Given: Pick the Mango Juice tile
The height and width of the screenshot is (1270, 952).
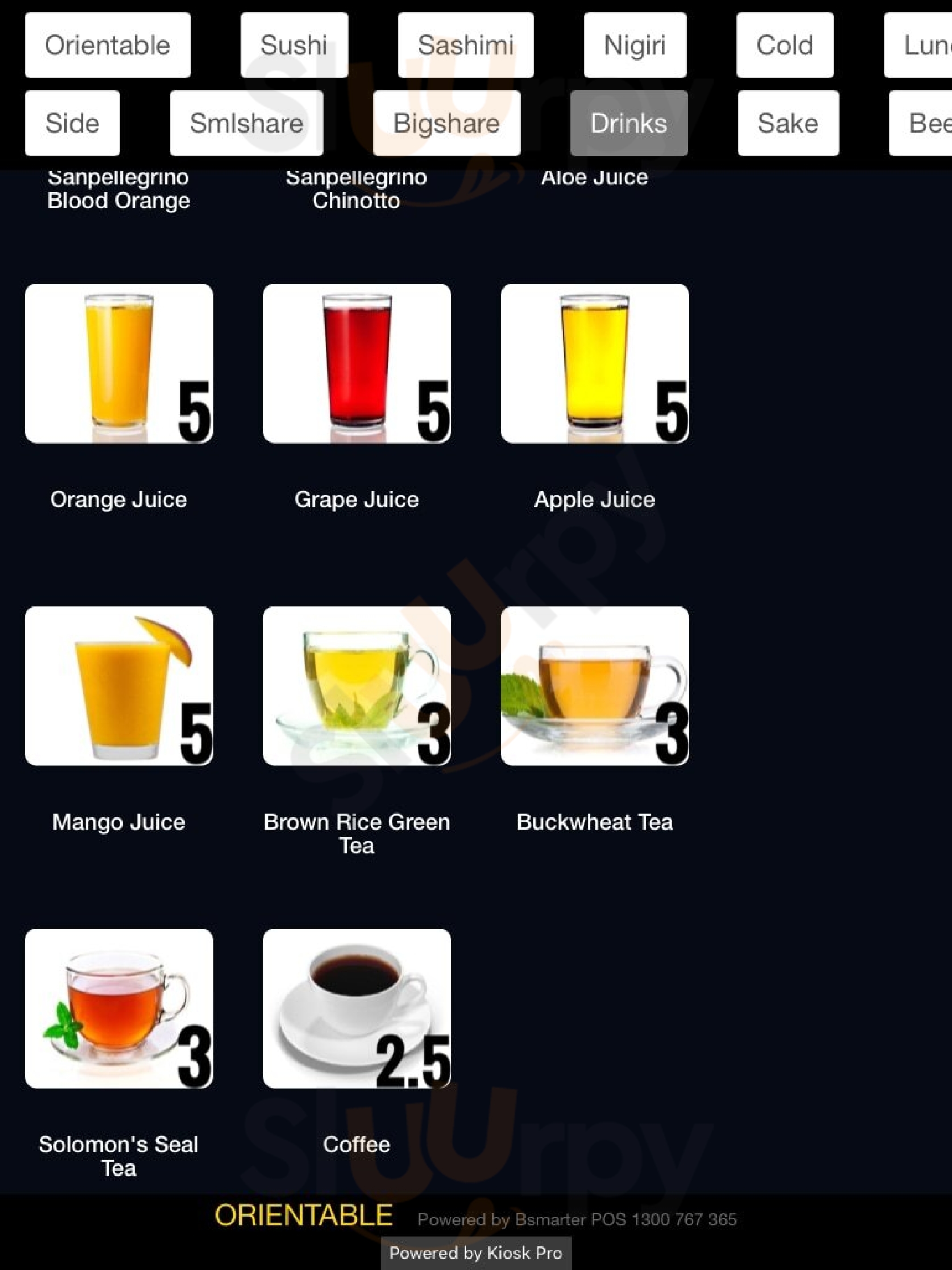Looking at the screenshot, I should pyautogui.click(x=119, y=686).
